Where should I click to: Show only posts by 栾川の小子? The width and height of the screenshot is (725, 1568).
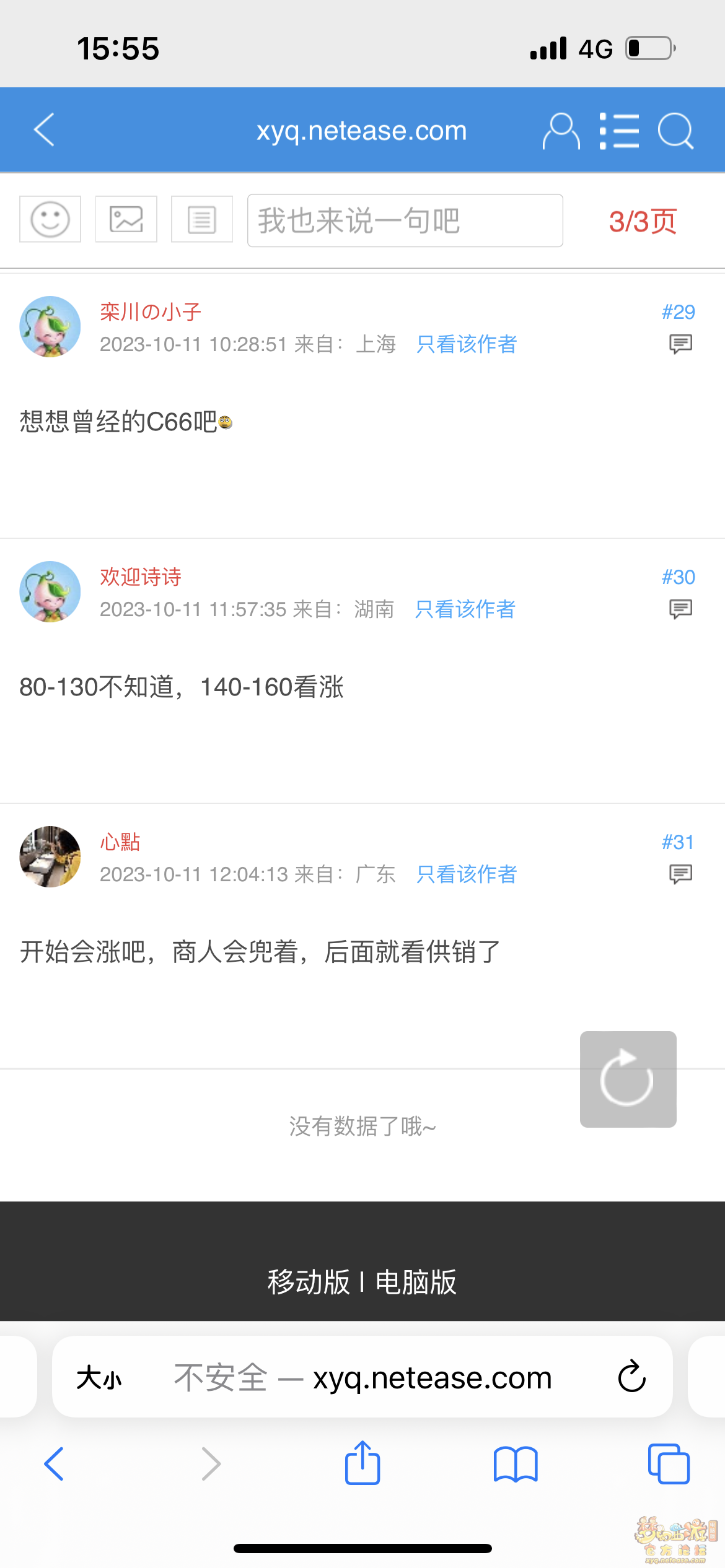click(467, 344)
